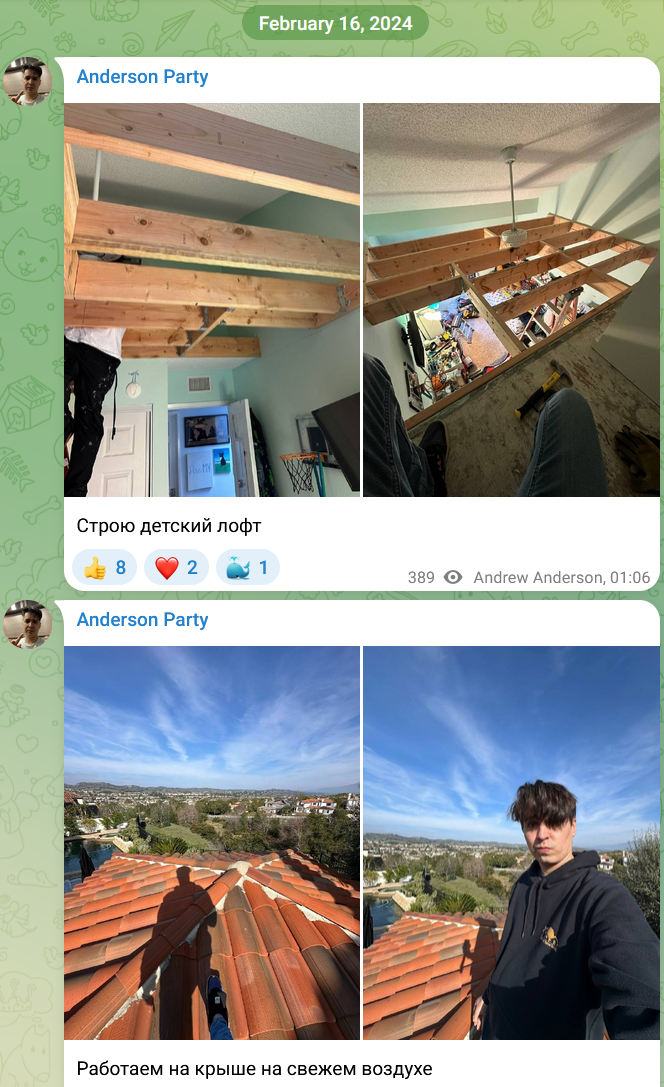Viewport: 664px width, 1087px height.
Task: Tap the red heart reaction chip
Action: (176, 568)
